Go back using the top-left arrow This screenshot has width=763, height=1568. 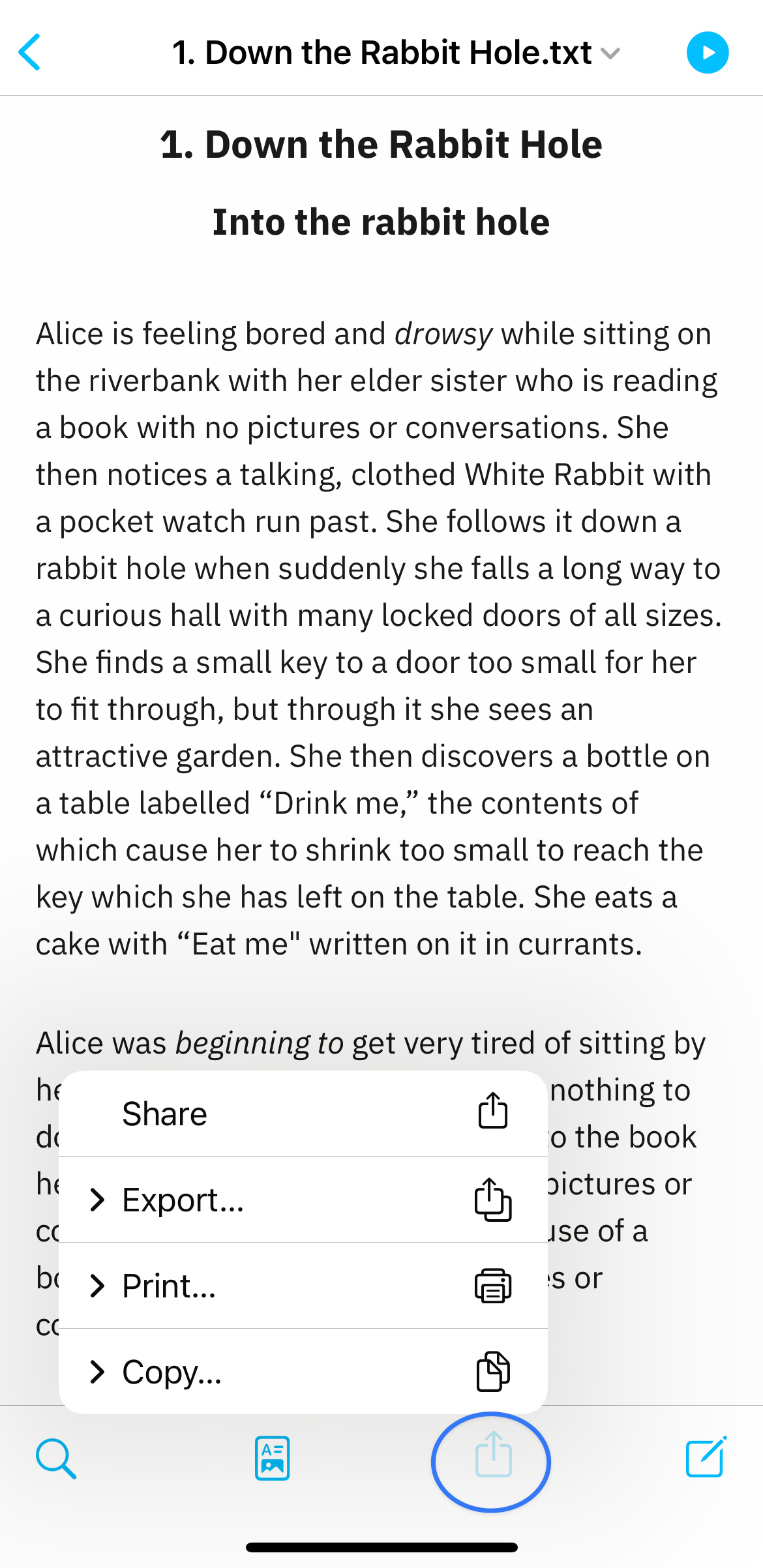(x=29, y=52)
